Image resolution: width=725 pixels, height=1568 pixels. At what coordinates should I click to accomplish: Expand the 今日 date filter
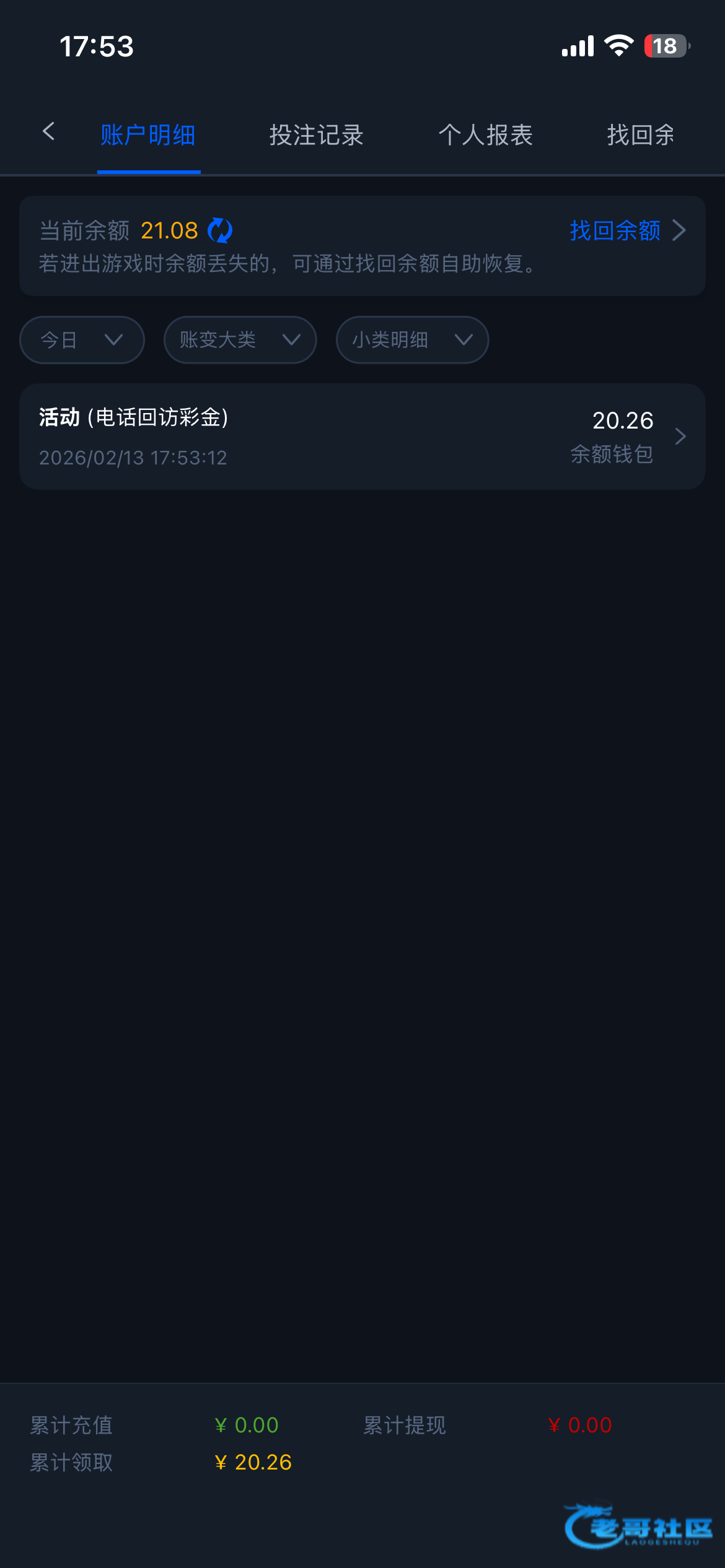[82, 340]
